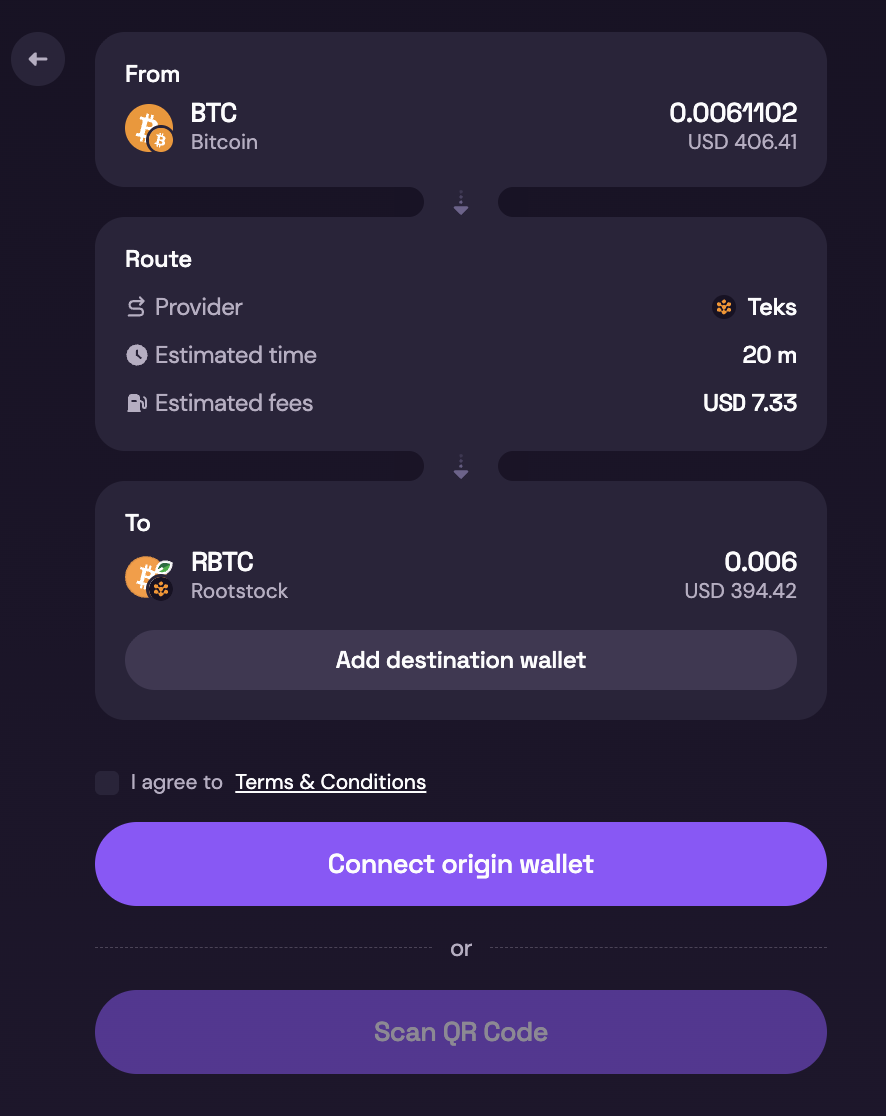Screen dimensions: 886x1116
Task: Select the Bitcoin coin icon
Action: click(x=148, y=127)
